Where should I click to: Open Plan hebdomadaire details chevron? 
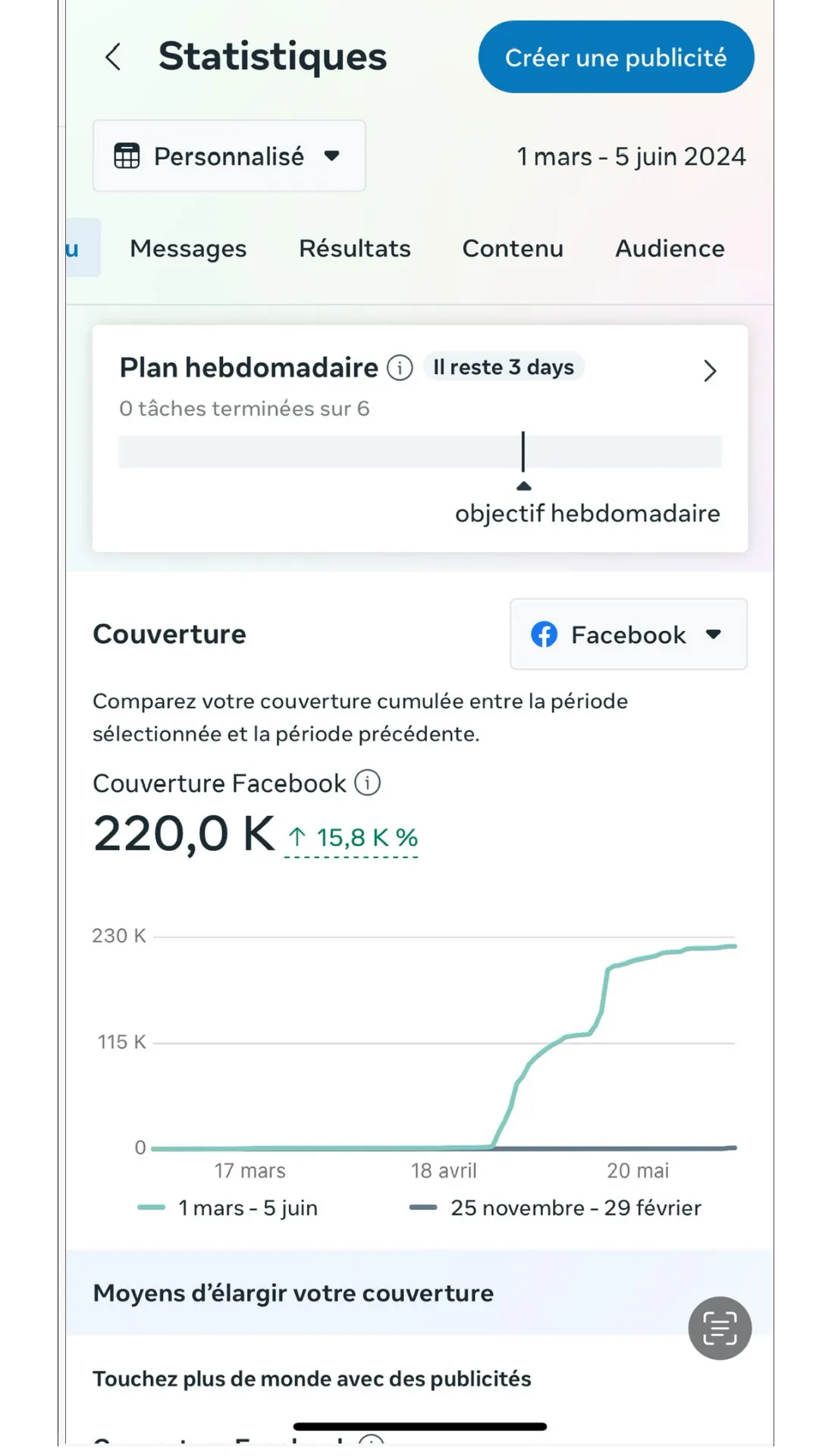point(710,371)
